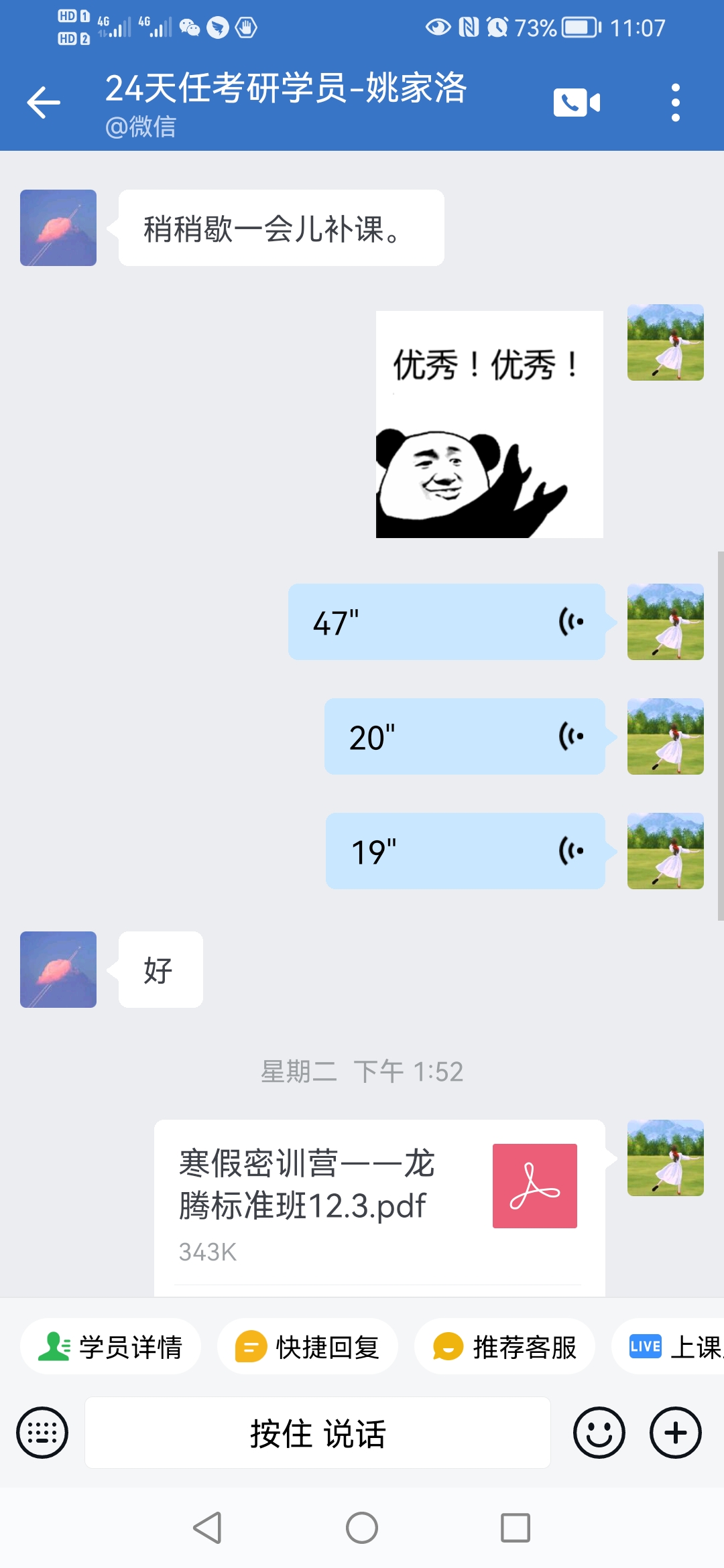This screenshot has height=1568, width=724.
Task: Play the 19-second voice message
Action: tap(465, 851)
